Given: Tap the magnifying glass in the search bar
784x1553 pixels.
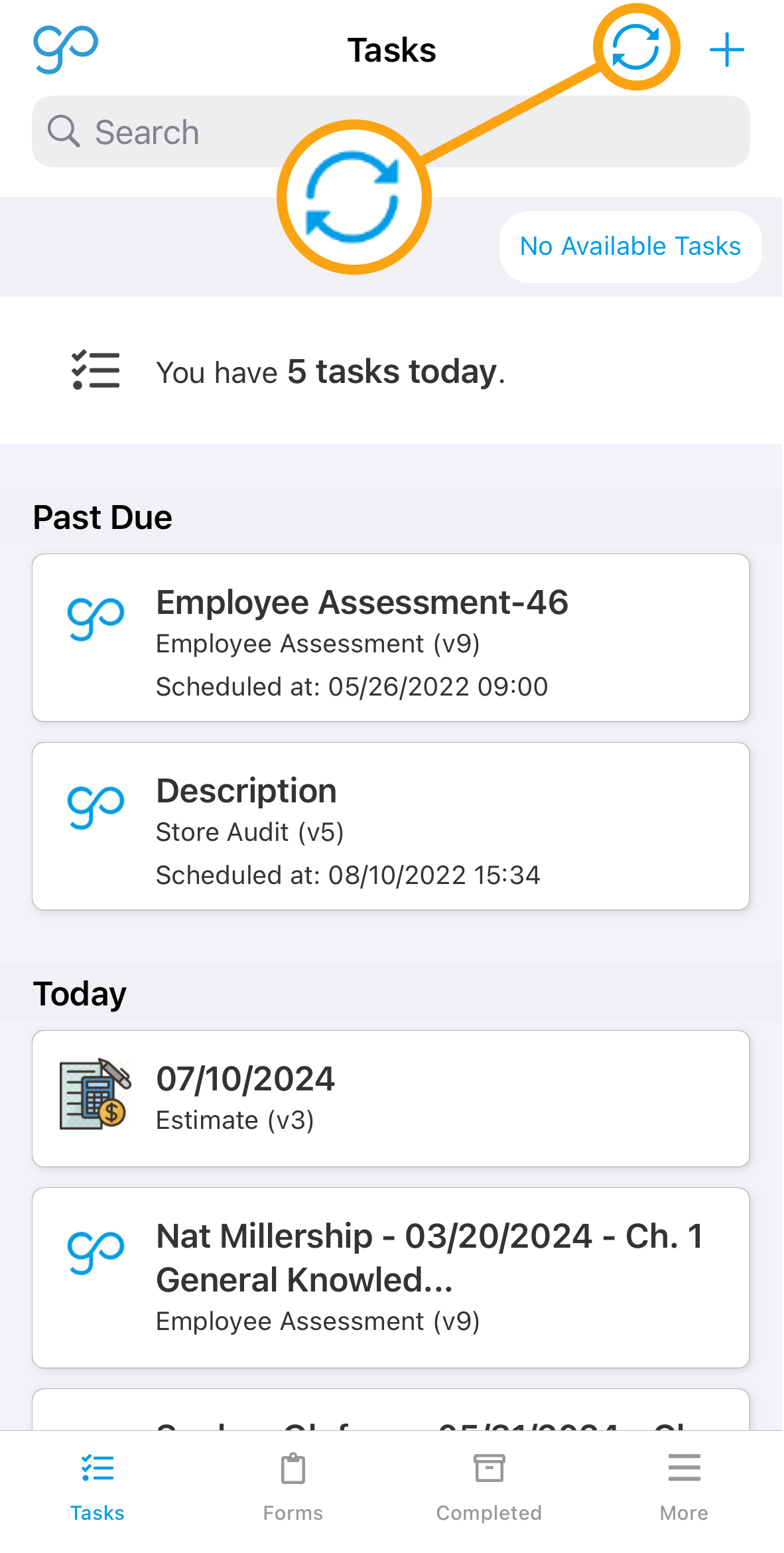Looking at the screenshot, I should pyautogui.click(x=64, y=131).
